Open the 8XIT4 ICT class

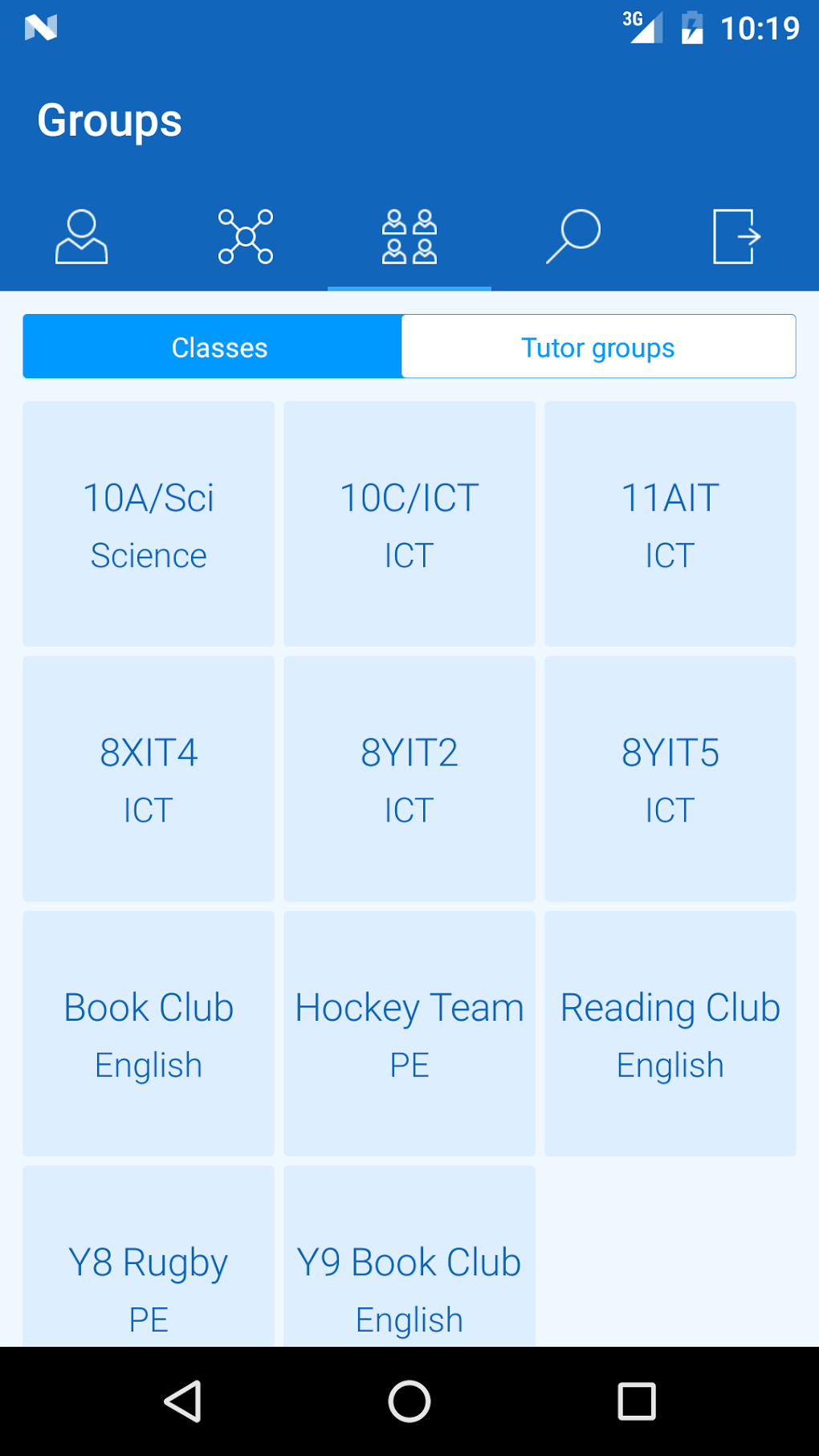point(149,779)
